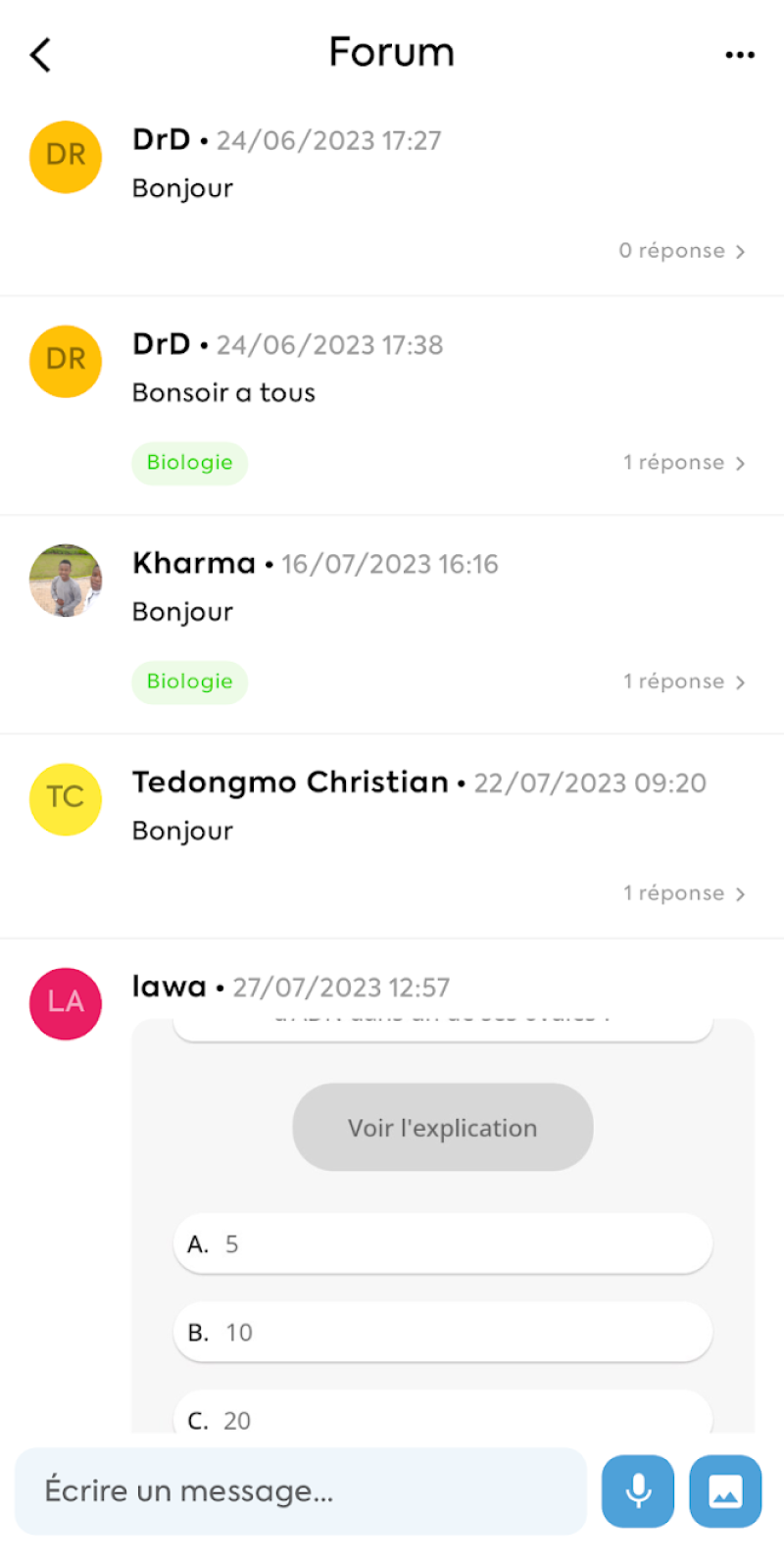784x1567 pixels.
Task: Open Kharma's profile photo
Action: pyautogui.click(x=66, y=581)
